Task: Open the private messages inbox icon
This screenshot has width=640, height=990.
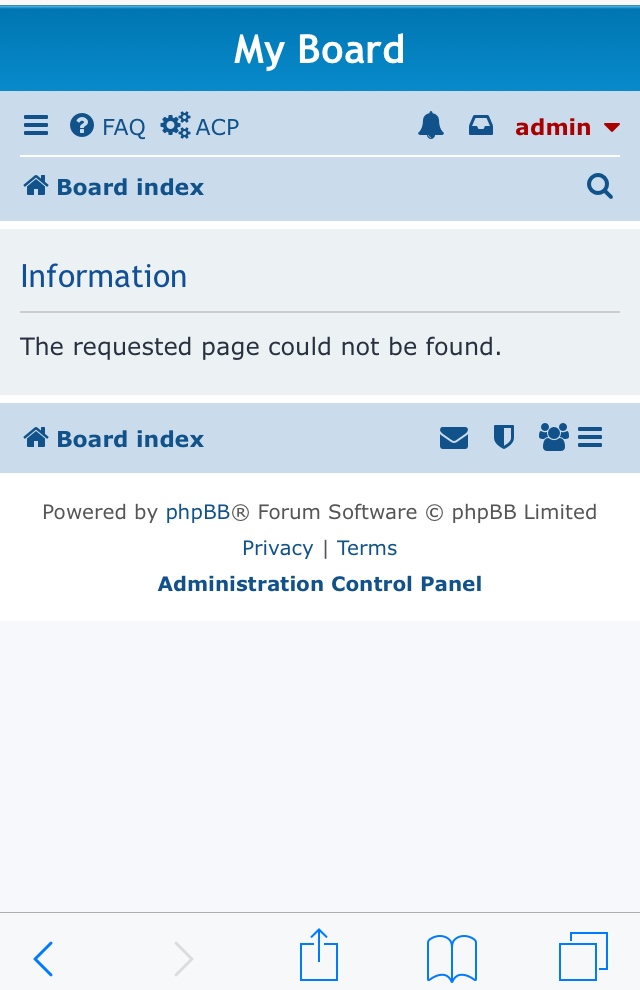Action: [x=481, y=126]
